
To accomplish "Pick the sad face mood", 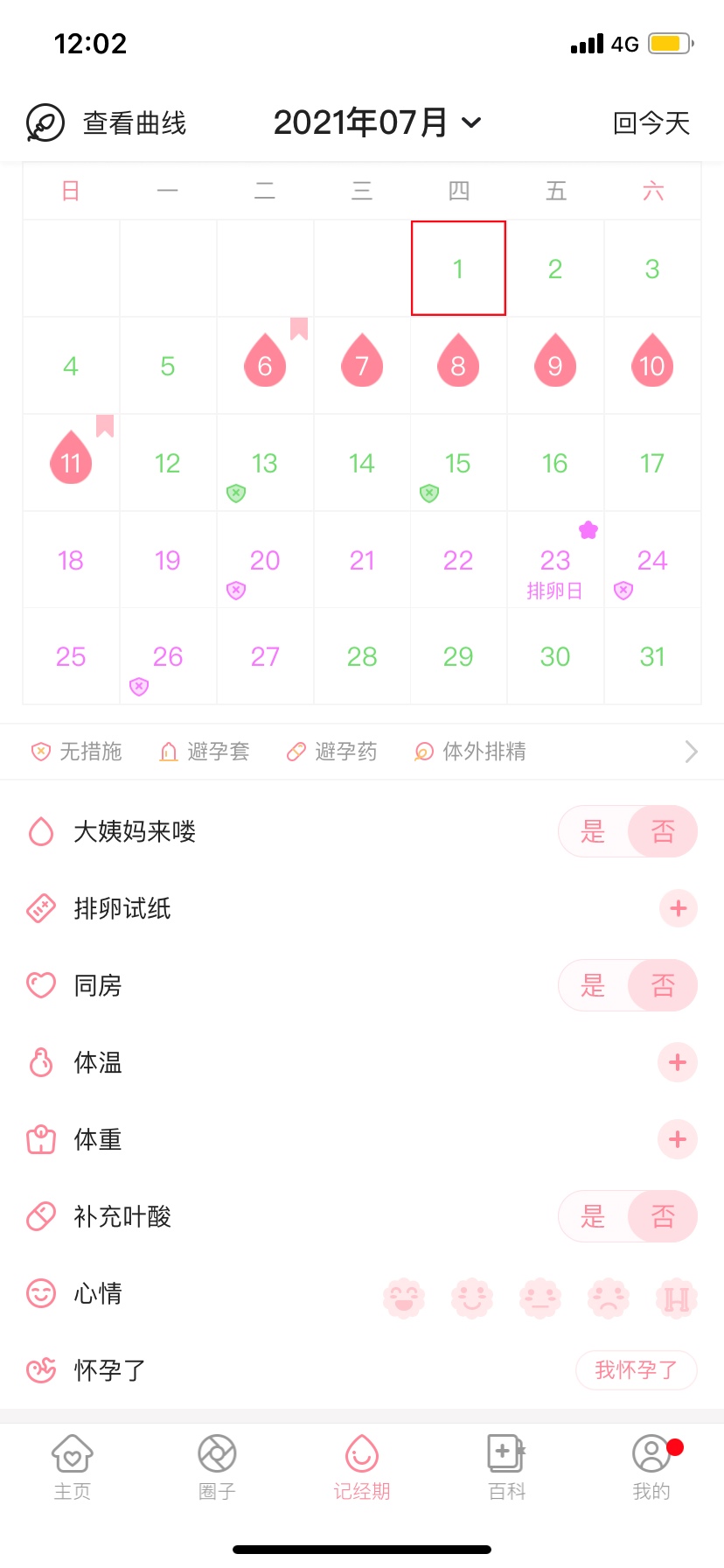I will point(609,1298).
